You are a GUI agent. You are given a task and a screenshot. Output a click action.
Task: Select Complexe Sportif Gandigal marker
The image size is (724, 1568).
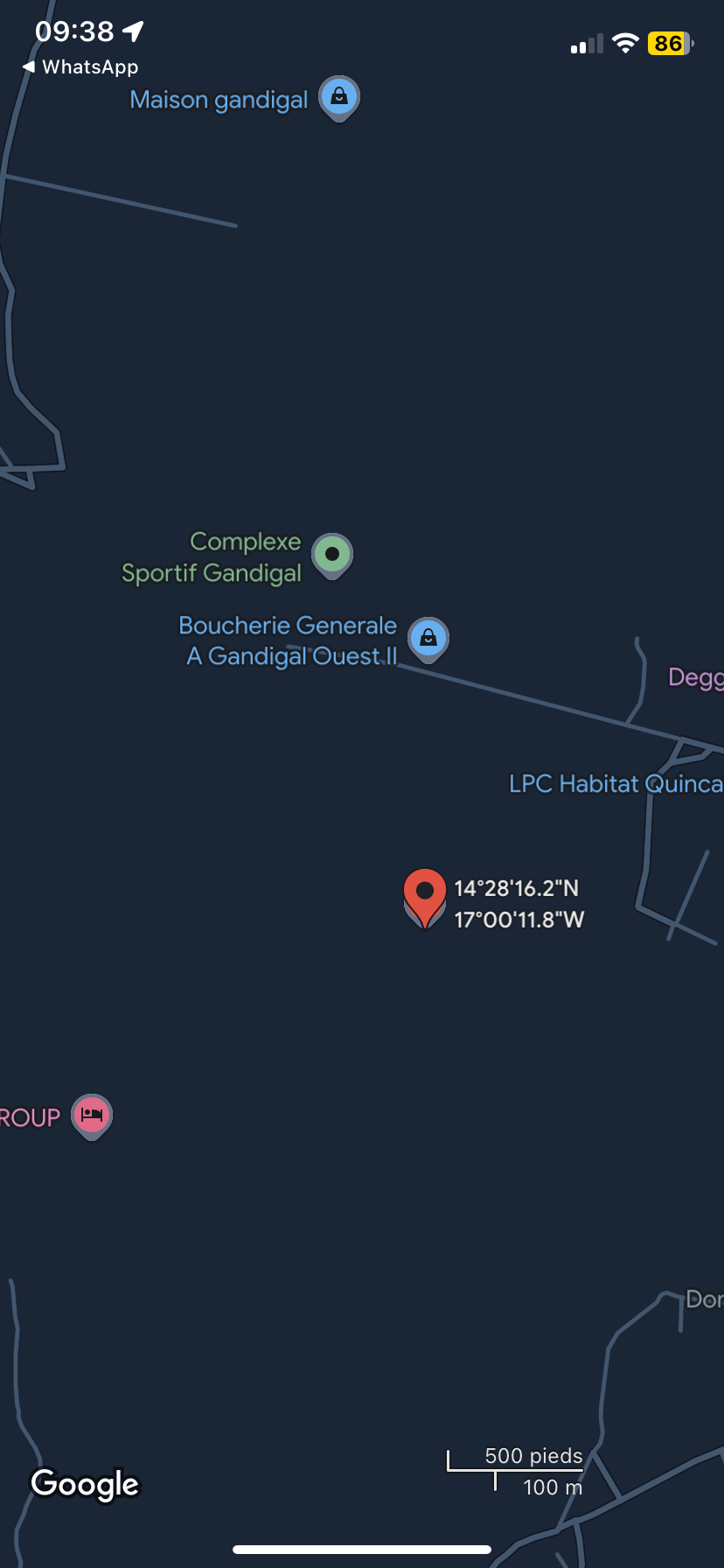point(332,556)
